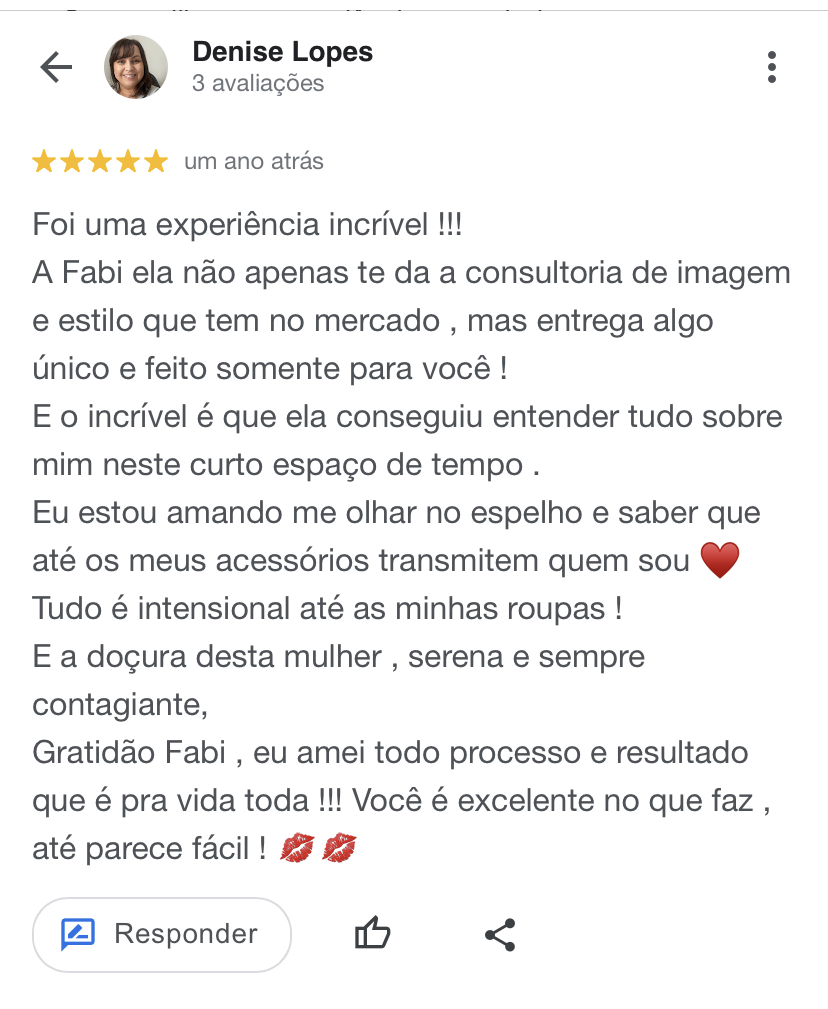Open Denise Lopes' profile picture
This screenshot has height=1009, width=828.
click(136, 67)
